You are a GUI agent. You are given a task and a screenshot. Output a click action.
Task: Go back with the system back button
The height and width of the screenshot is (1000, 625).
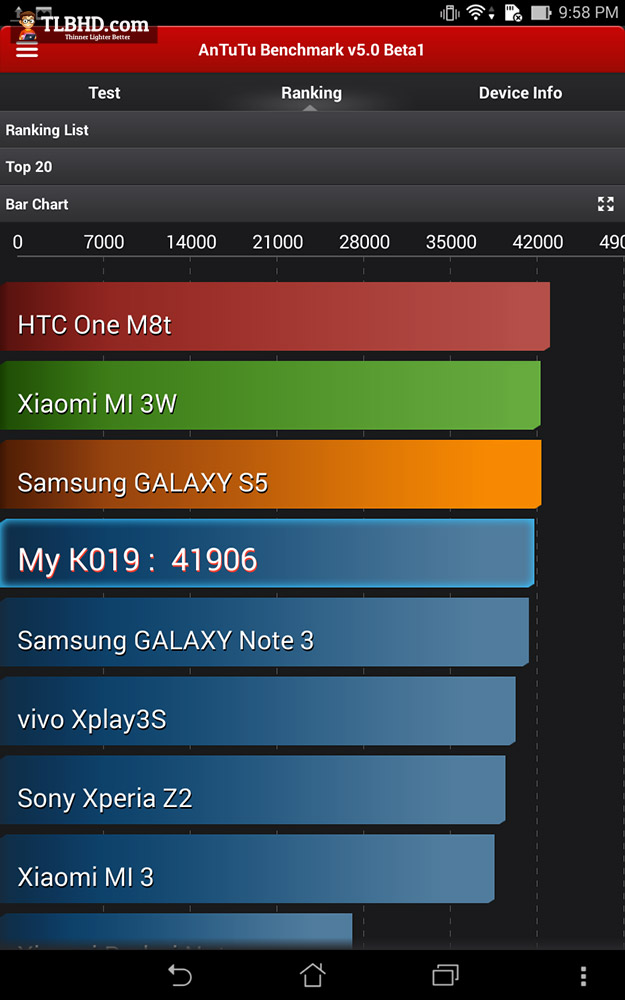[x=180, y=976]
